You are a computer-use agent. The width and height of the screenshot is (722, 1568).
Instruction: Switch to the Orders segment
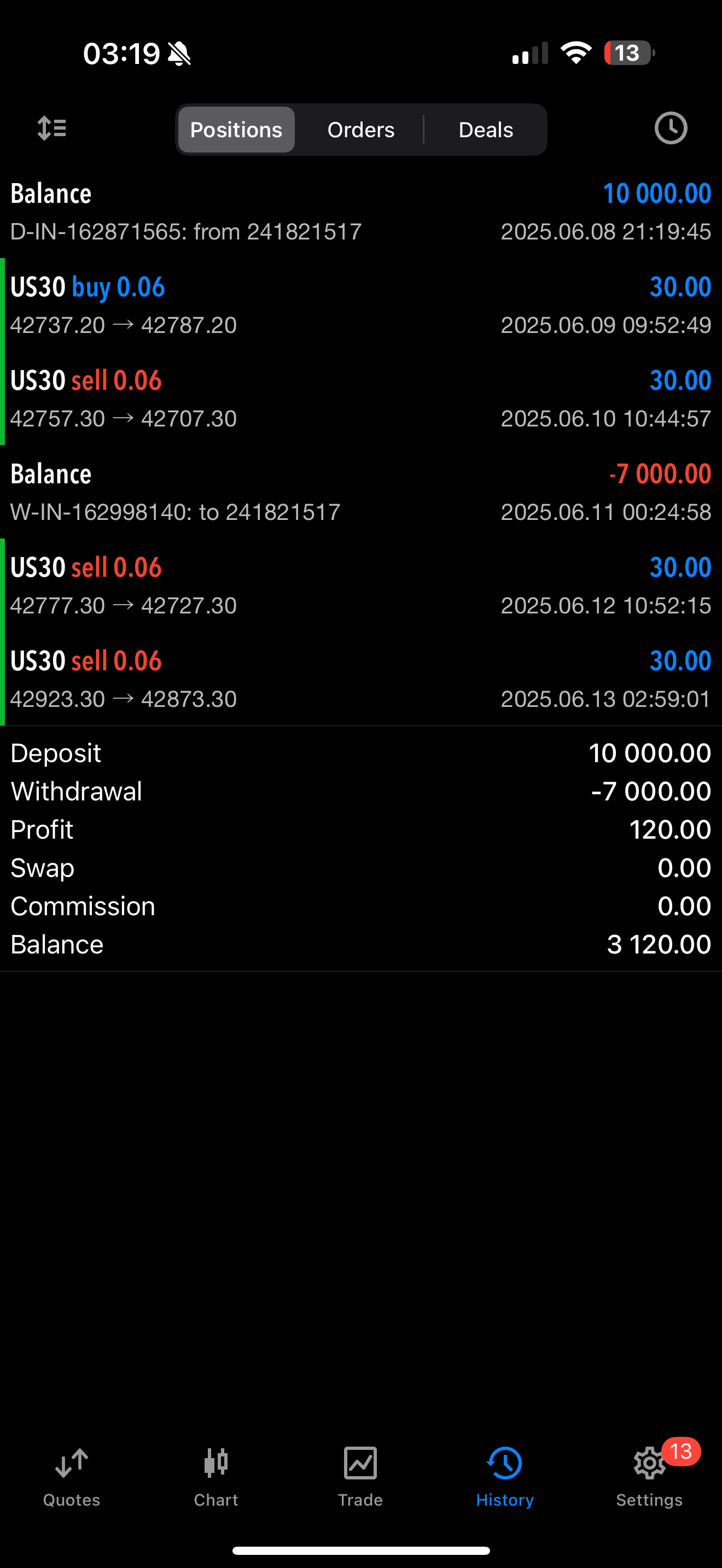[361, 130]
